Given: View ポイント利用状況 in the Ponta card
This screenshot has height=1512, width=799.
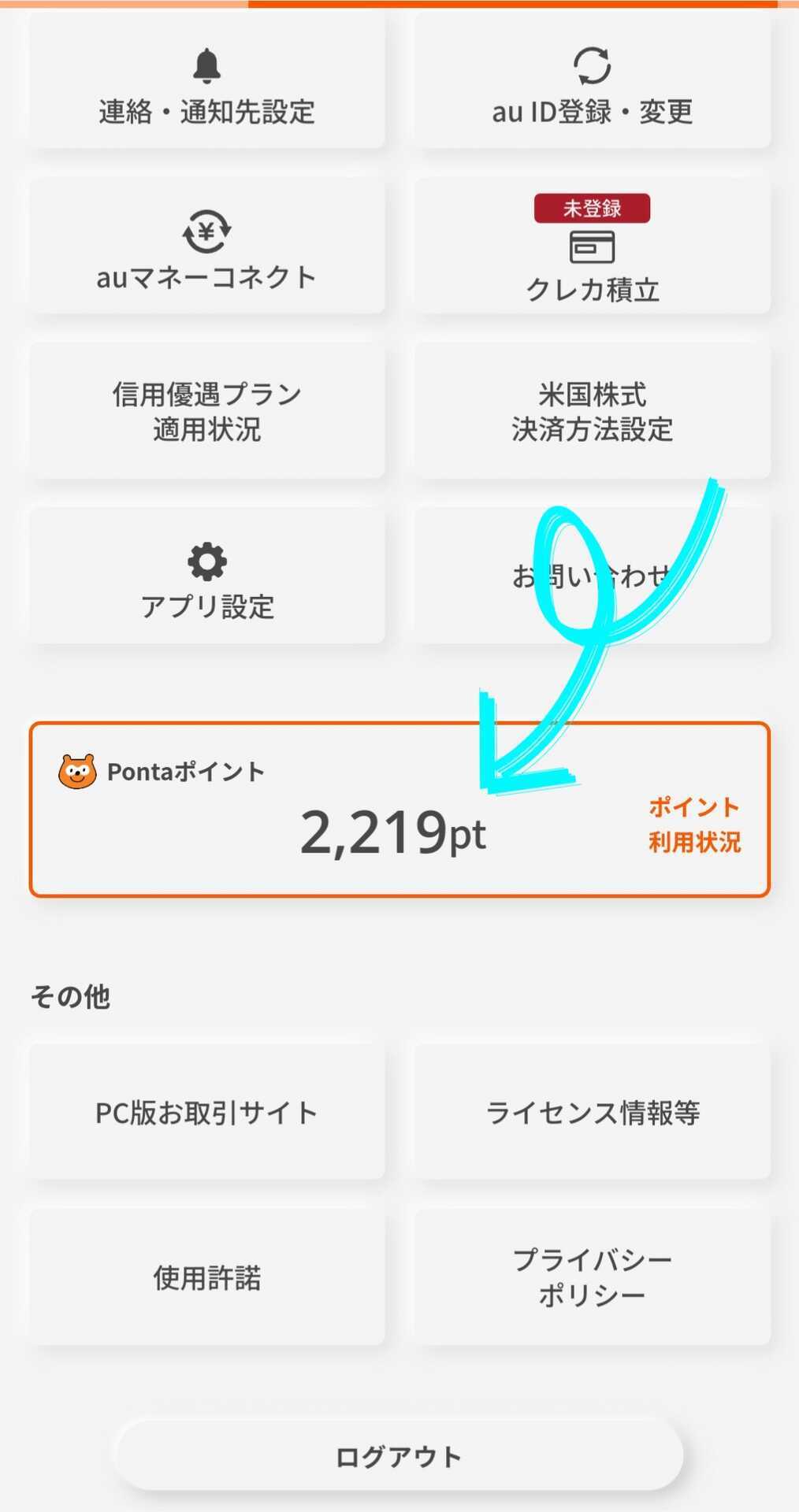Looking at the screenshot, I should coord(694,825).
